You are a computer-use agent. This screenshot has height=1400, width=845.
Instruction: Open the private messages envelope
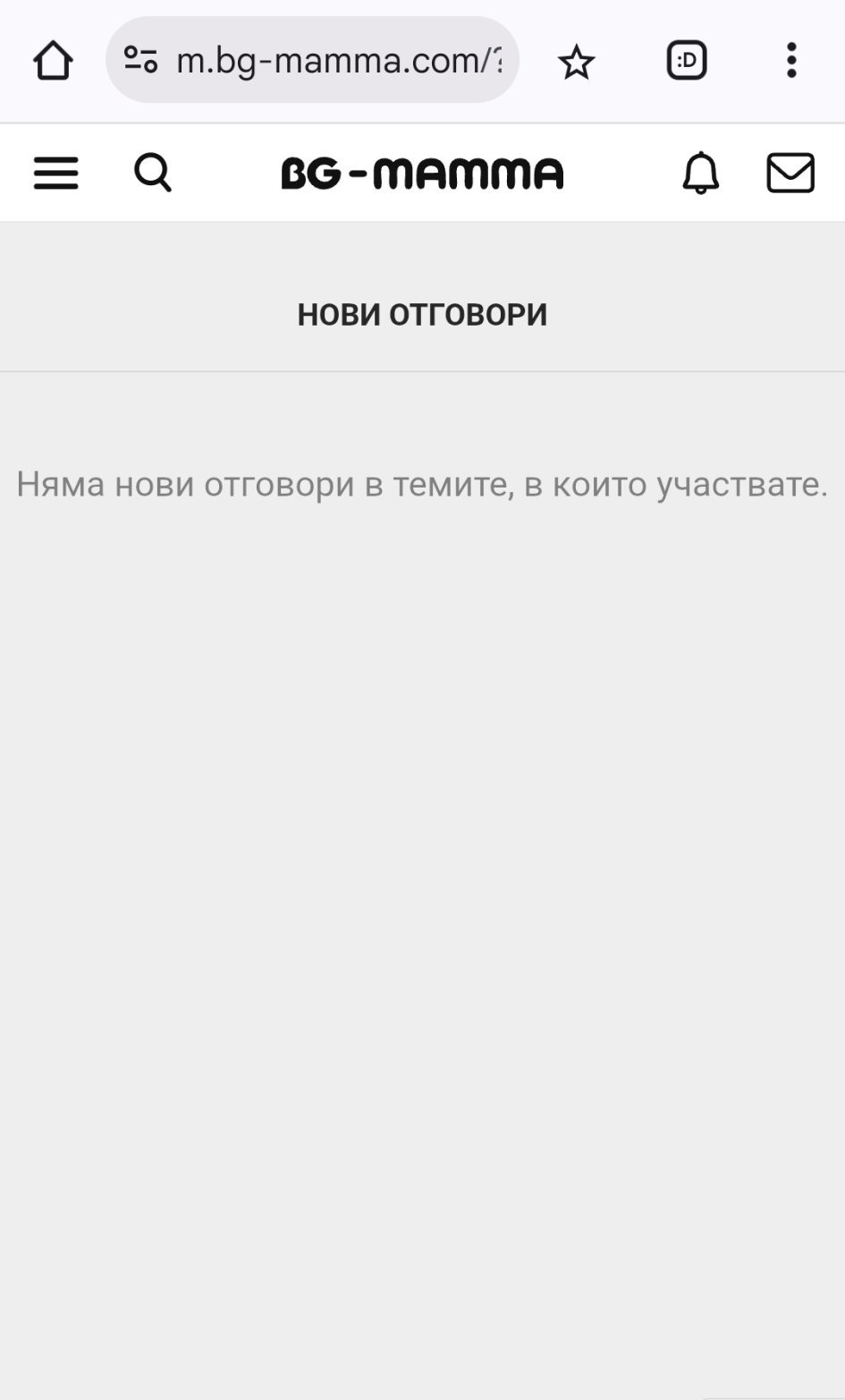coord(790,173)
